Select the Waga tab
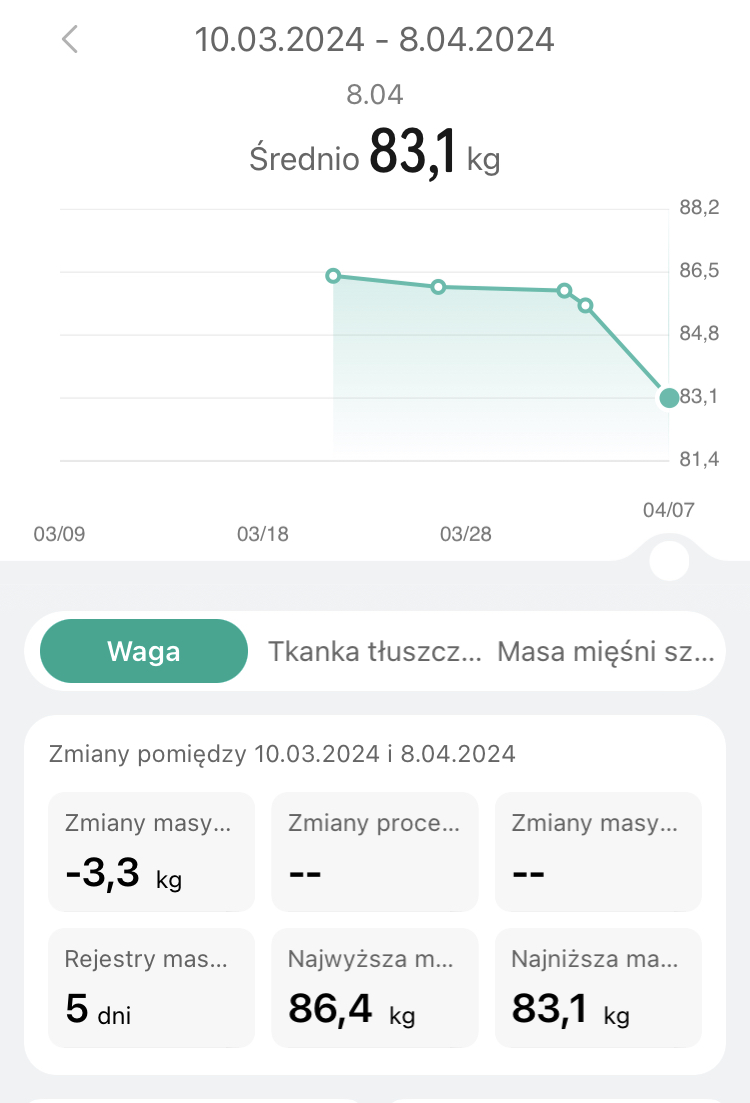Image resolution: width=750 pixels, height=1103 pixels. pos(144,652)
